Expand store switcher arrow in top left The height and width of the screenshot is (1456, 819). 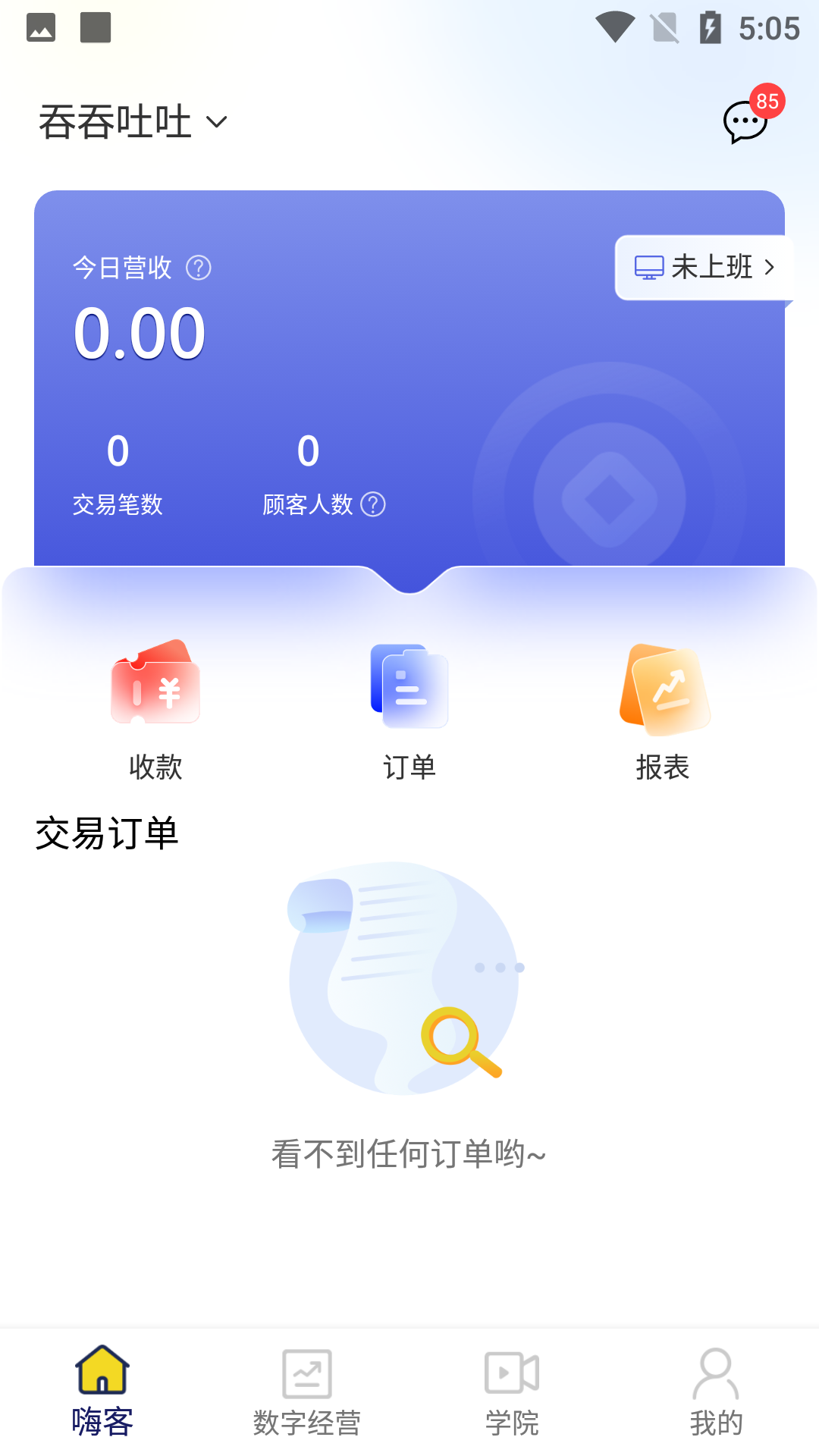[216, 121]
